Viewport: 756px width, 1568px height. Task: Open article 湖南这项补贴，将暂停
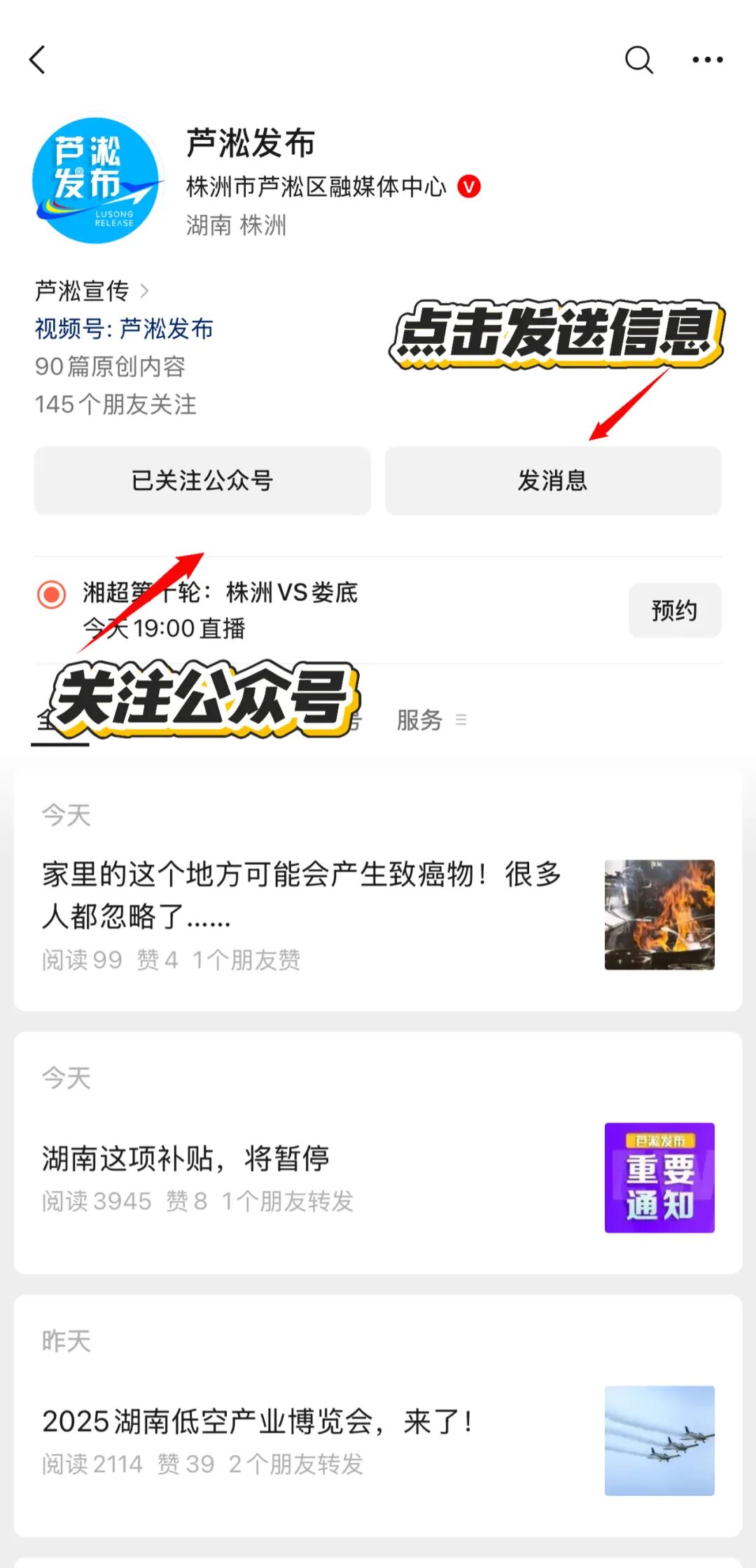click(x=185, y=1158)
